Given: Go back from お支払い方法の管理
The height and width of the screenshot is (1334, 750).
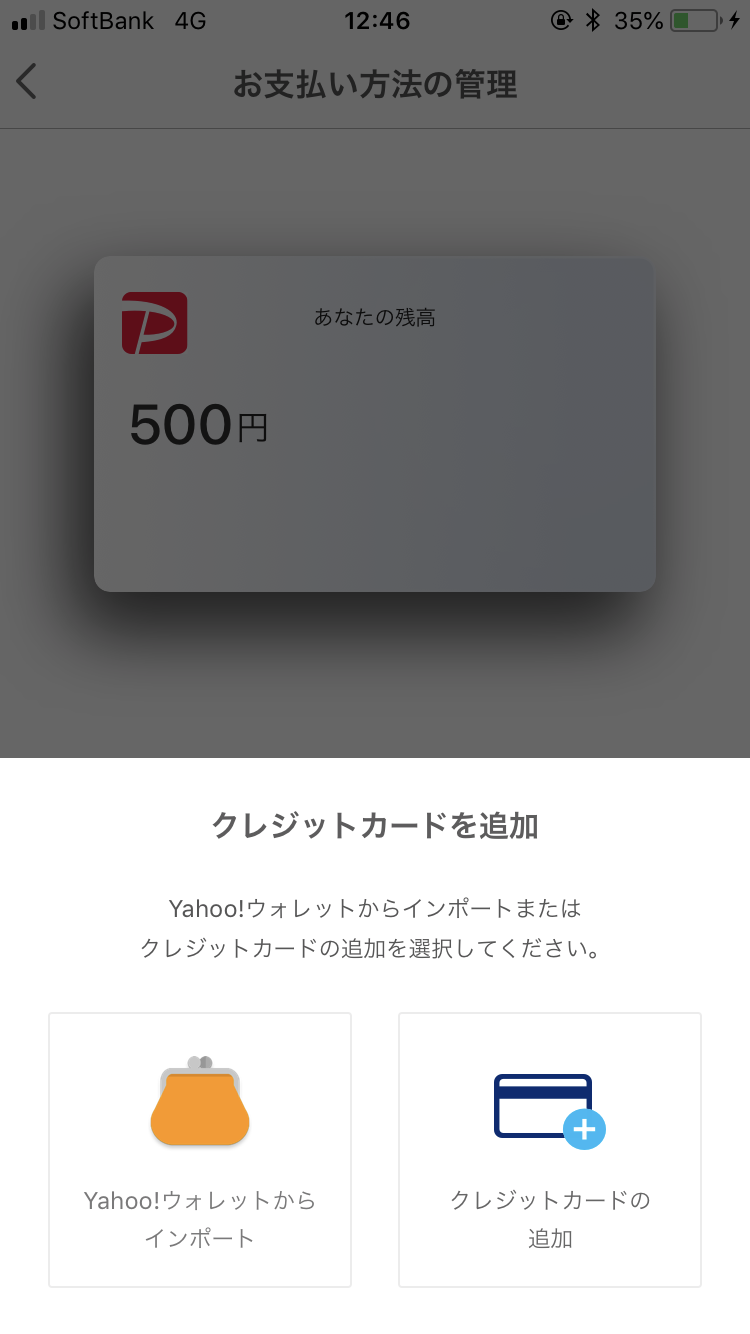Looking at the screenshot, I should click(28, 82).
